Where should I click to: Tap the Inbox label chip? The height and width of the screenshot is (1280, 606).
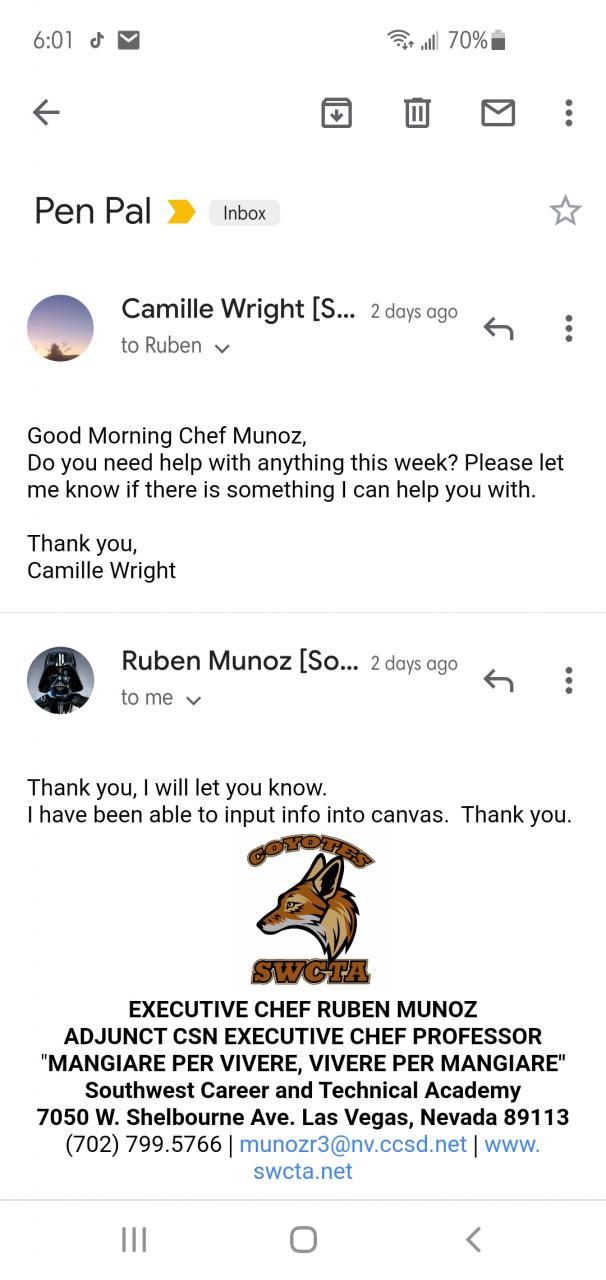(x=244, y=213)
